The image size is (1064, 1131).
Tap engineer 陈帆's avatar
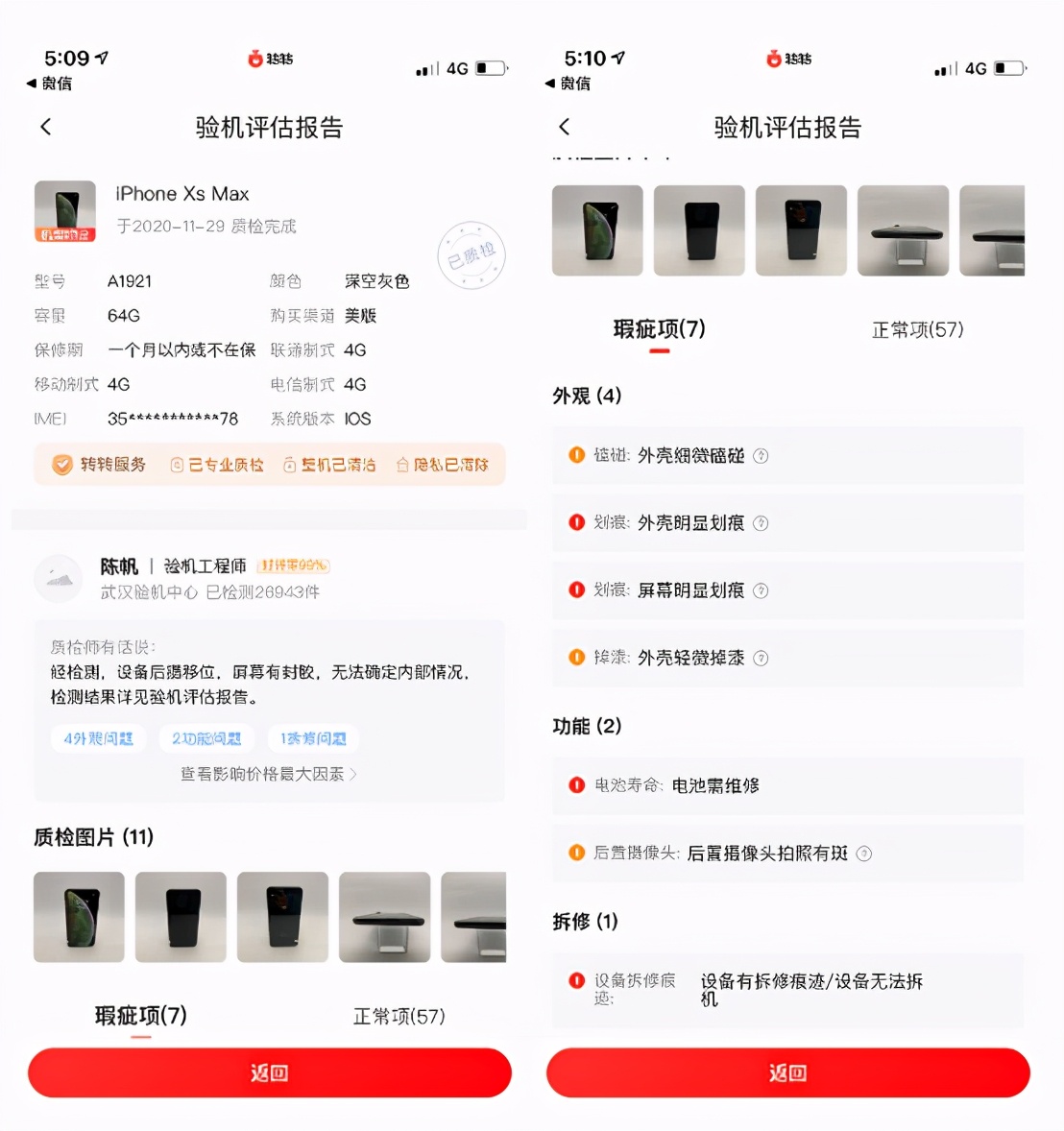[x=59, y=579]
